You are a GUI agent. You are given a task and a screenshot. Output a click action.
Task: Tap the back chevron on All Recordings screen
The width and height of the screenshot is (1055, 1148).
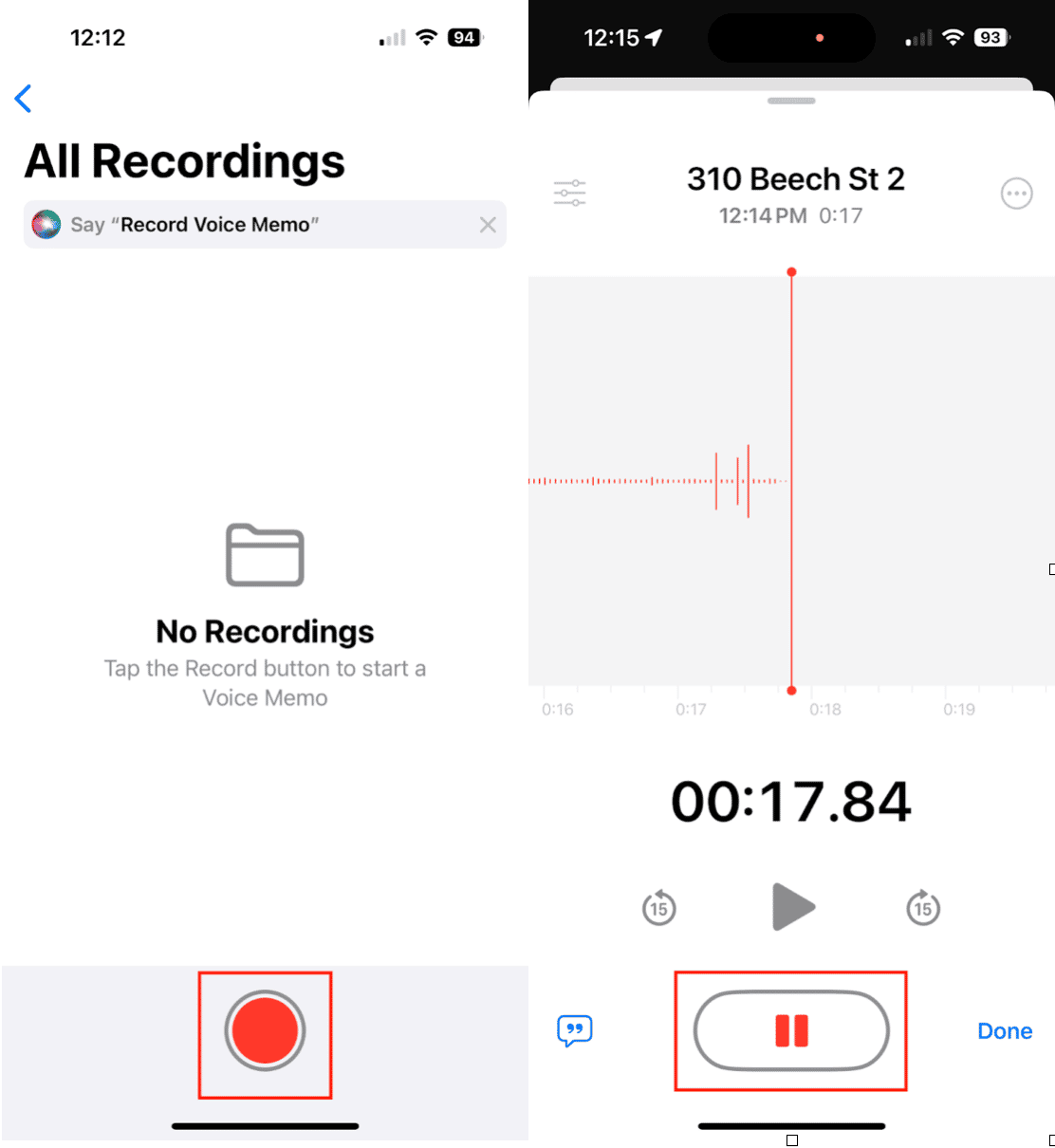tap(23, 98)
